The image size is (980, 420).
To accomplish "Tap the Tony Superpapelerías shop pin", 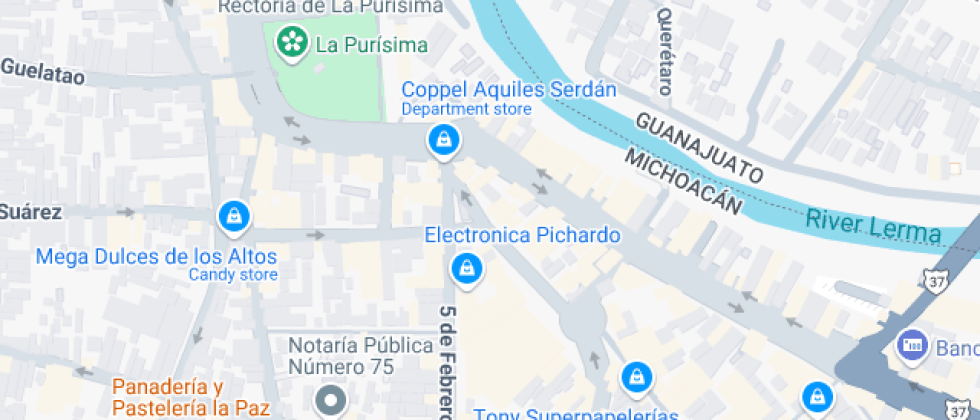I will [635, 378].
